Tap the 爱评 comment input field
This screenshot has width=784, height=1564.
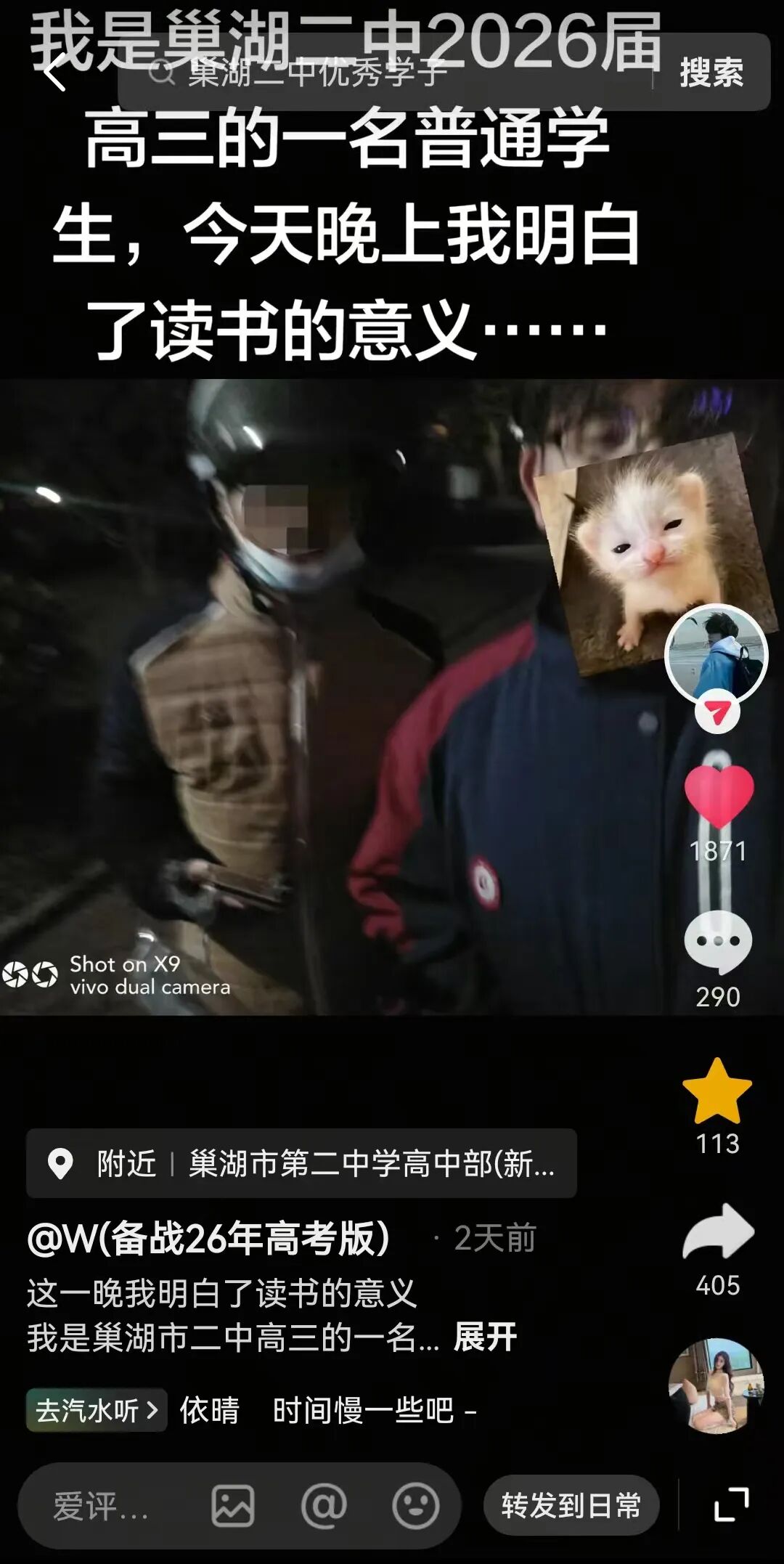pyautogui.click(x=102, y=1506)
